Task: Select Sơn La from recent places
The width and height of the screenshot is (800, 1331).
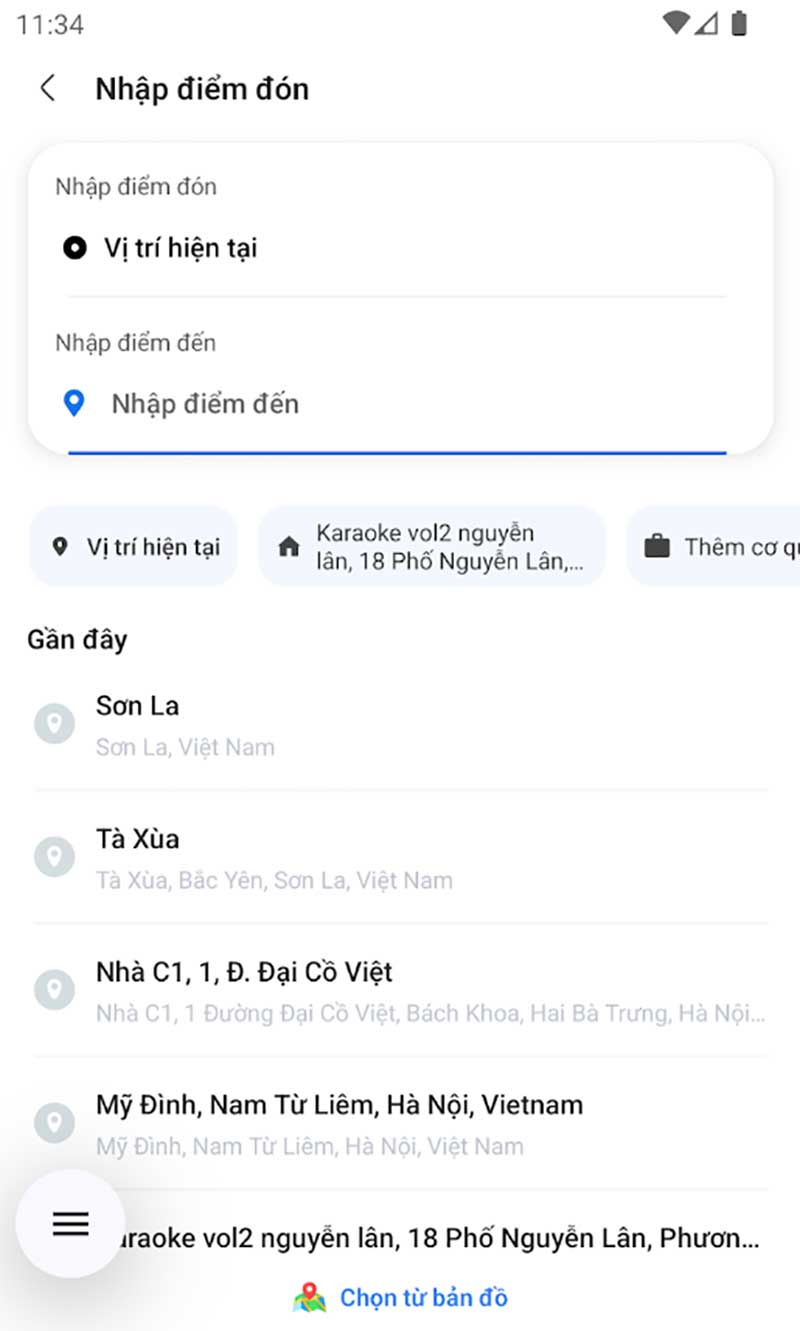Action: pos(300,722)
